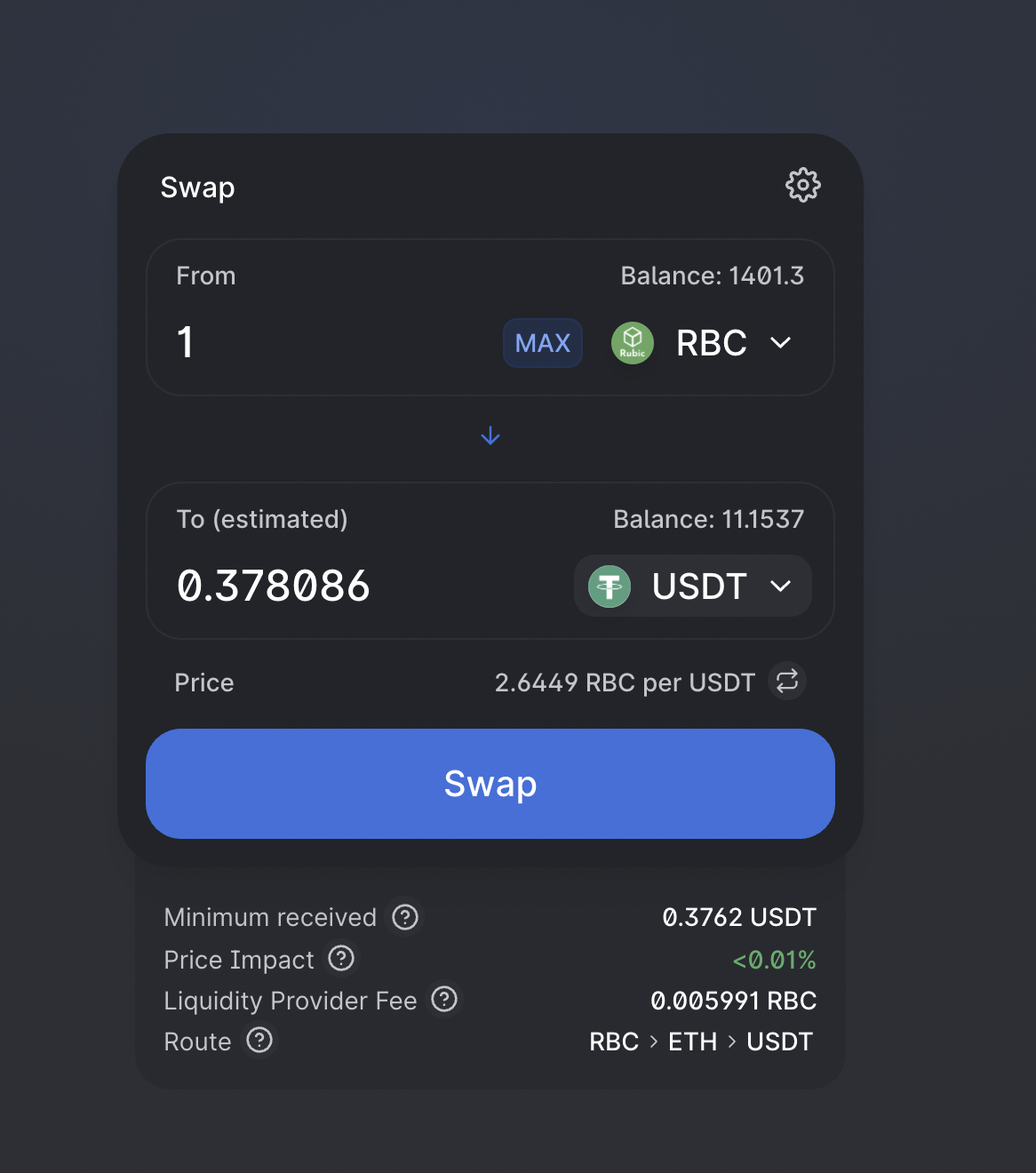
Task: Confirm with the blue Swap button
Action: pyautogui.click(x=490, y=784)
